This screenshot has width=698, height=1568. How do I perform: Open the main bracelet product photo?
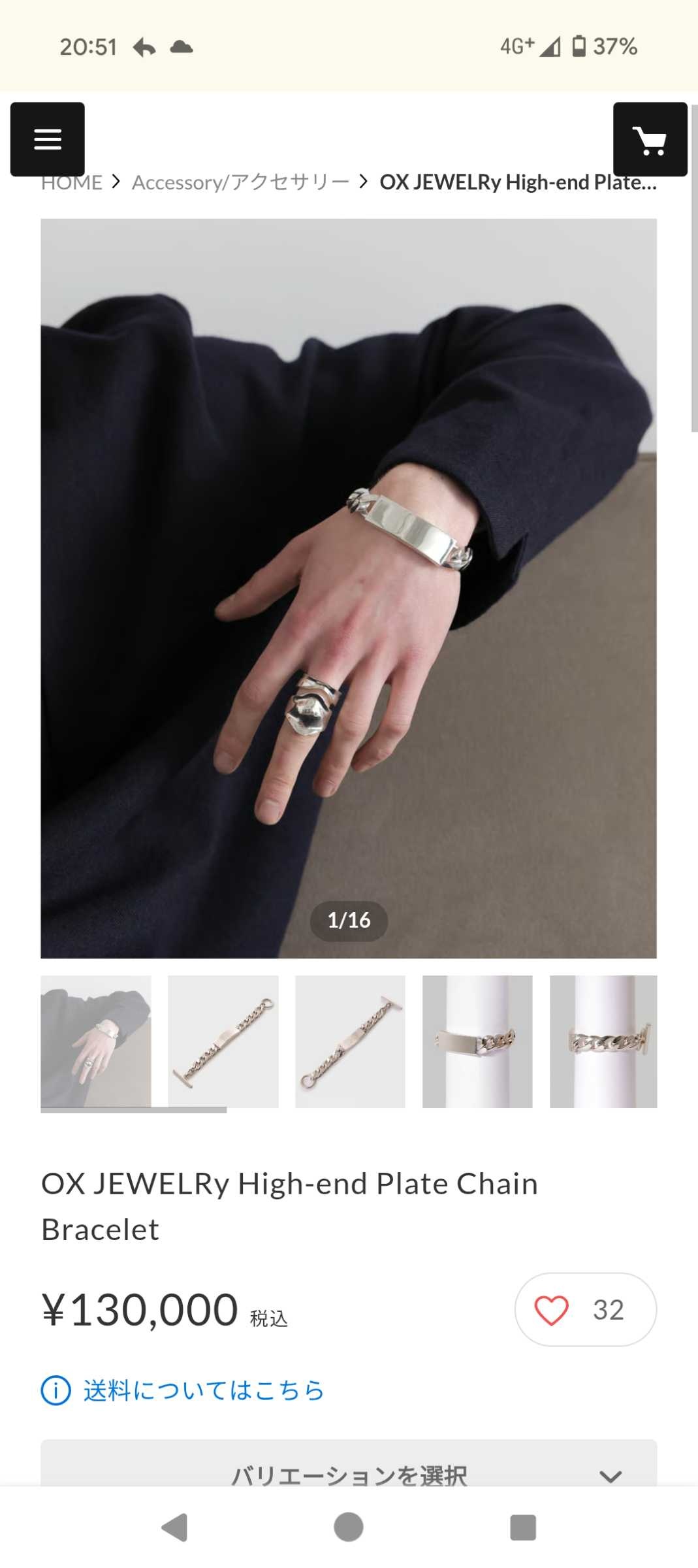tap(349, 588)
